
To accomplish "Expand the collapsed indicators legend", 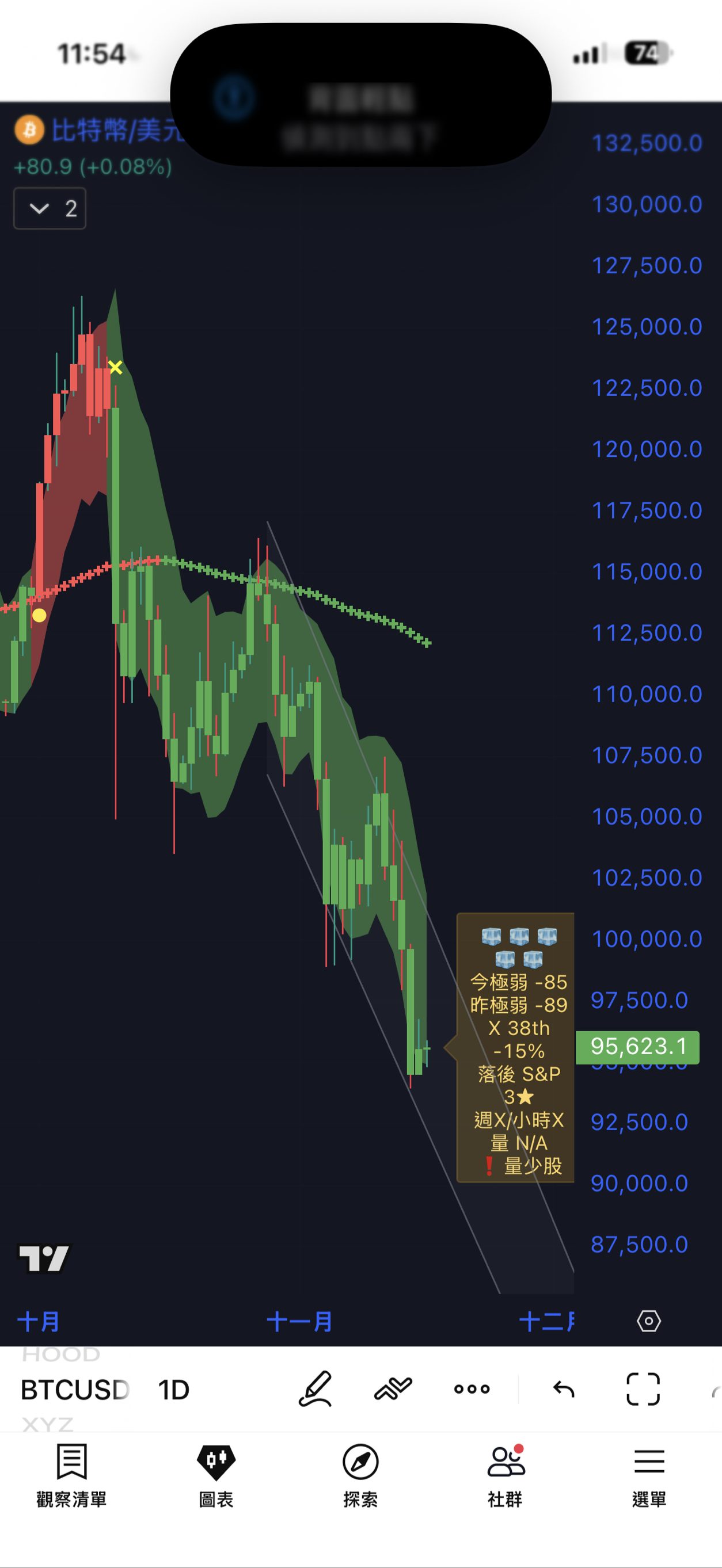I will tap(50, 209).
